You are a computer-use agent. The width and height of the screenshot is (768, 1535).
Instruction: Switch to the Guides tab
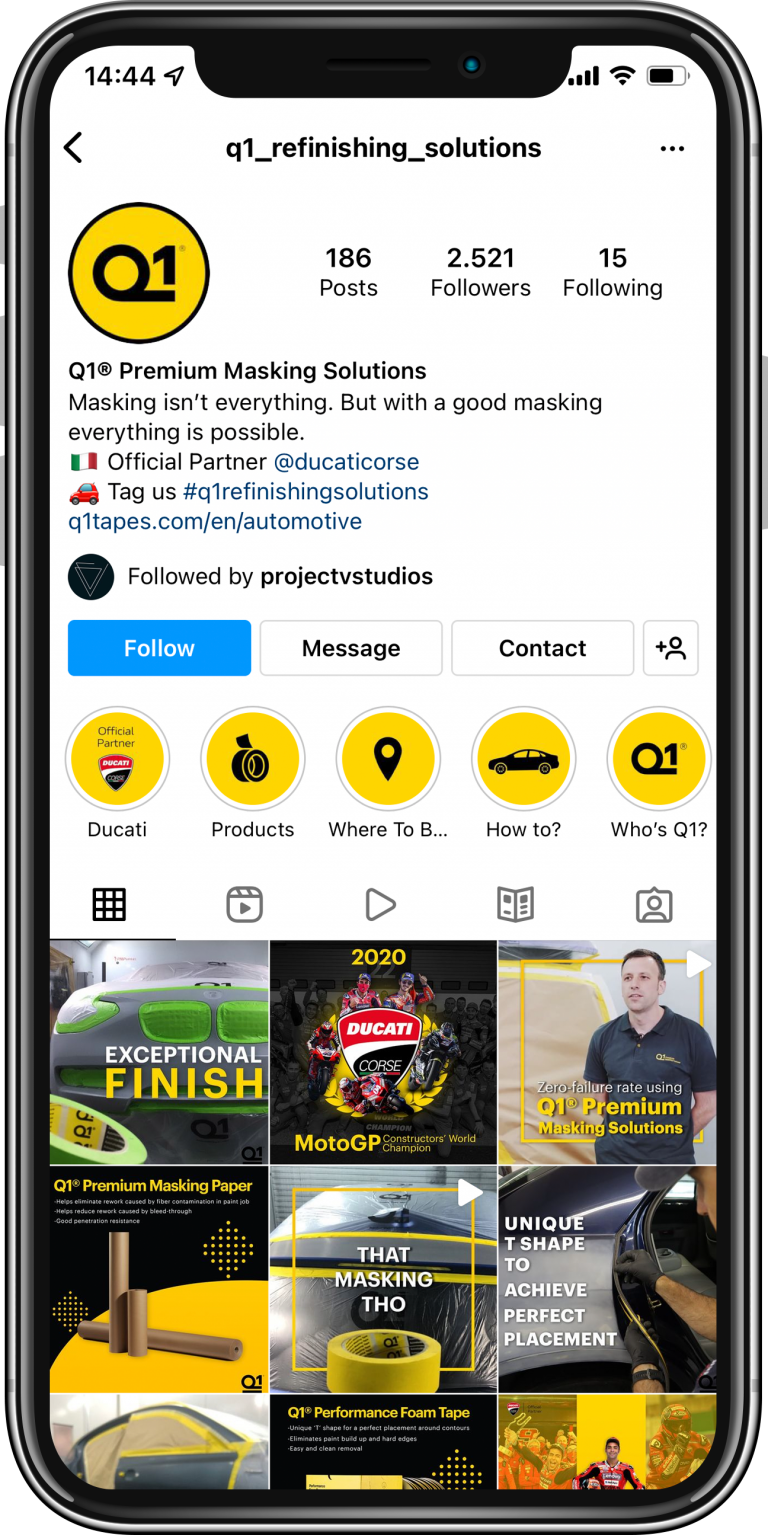pyautogui.click(x=516, y=905)
